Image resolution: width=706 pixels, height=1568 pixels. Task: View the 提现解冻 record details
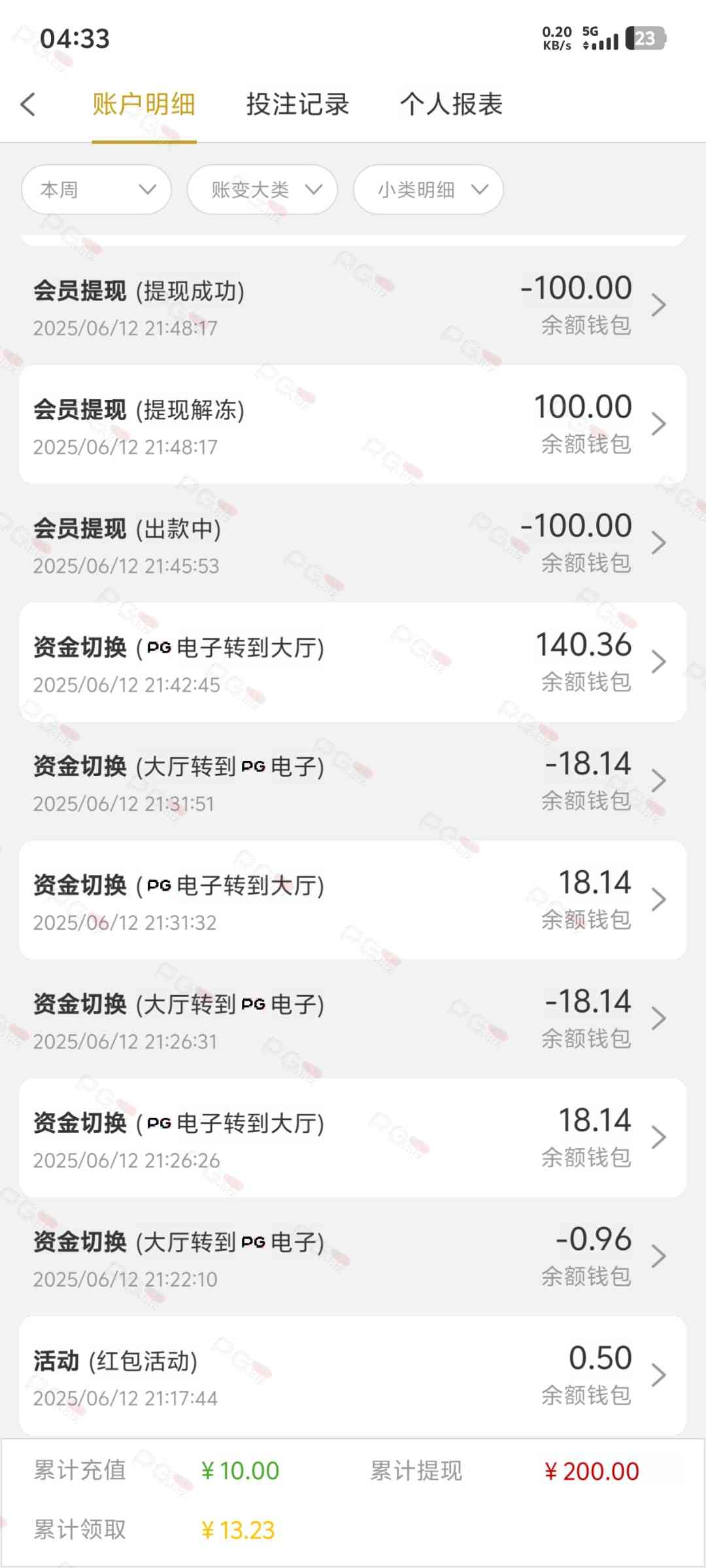click(x=353, y=425)
